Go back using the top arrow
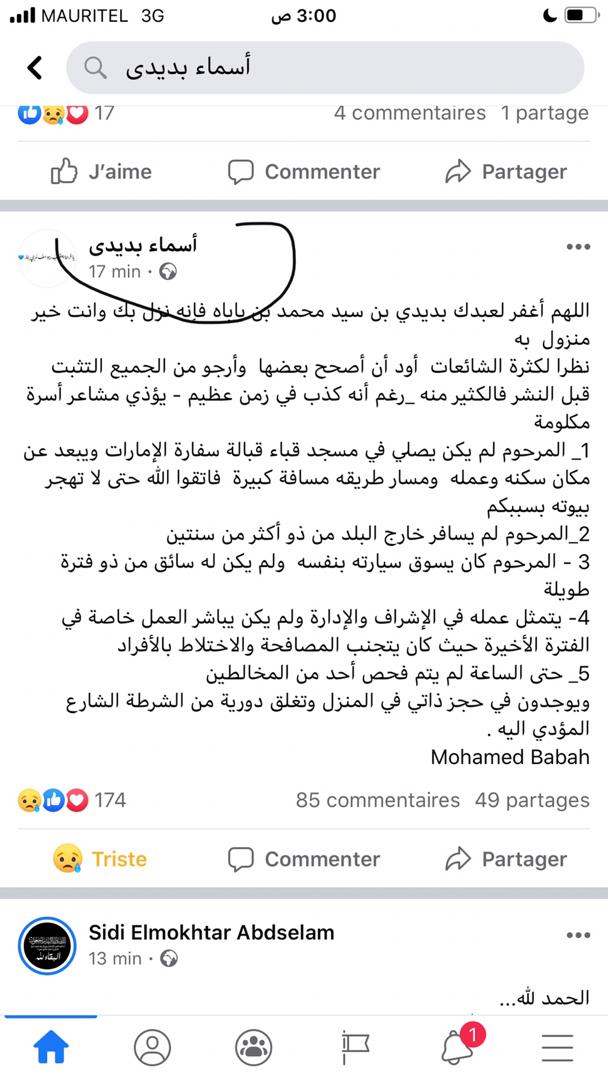The width and height of the screenshot is (608, 1080). click(35, 67)
